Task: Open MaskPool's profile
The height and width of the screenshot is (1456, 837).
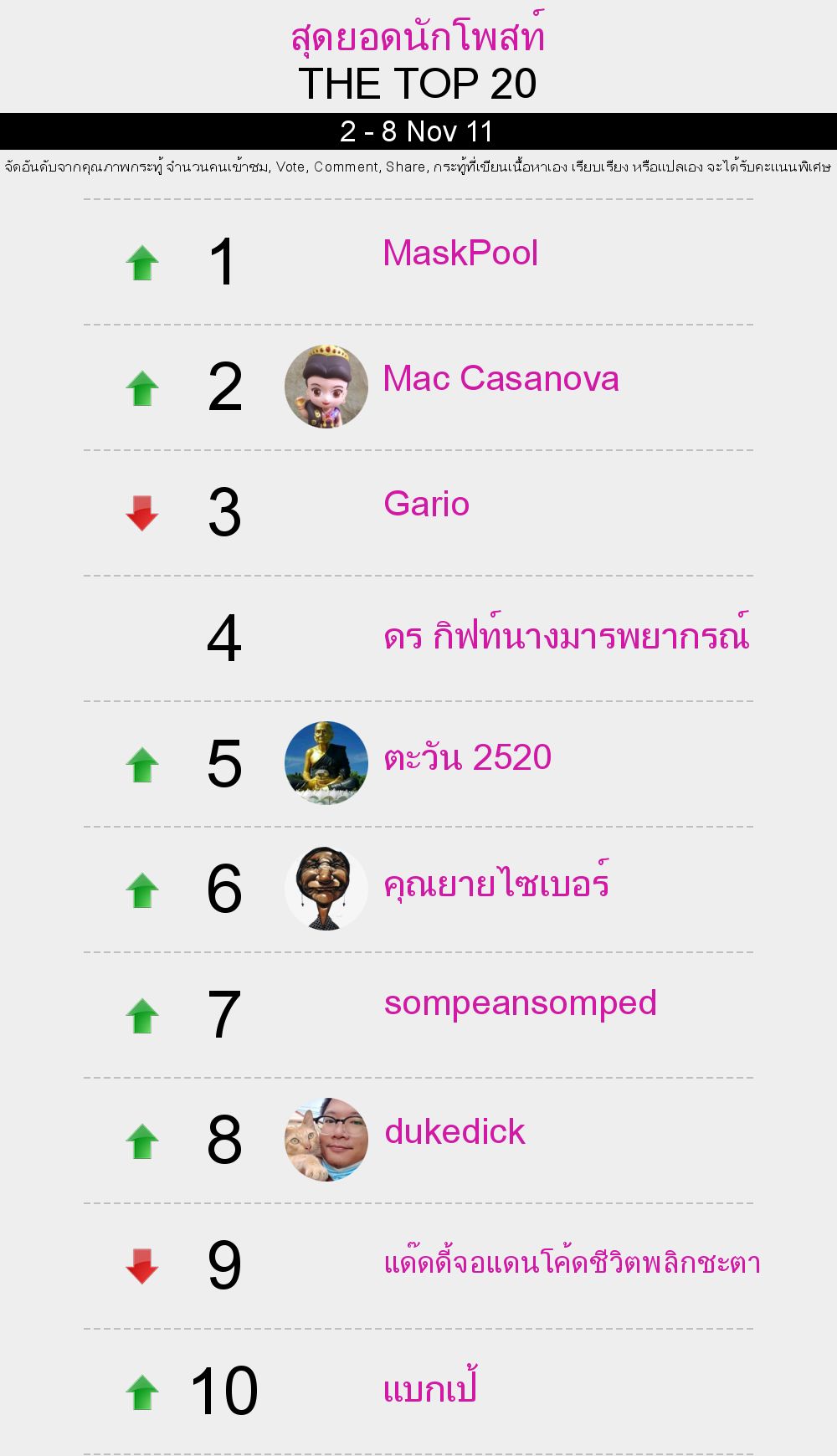Action: (460, 254)
